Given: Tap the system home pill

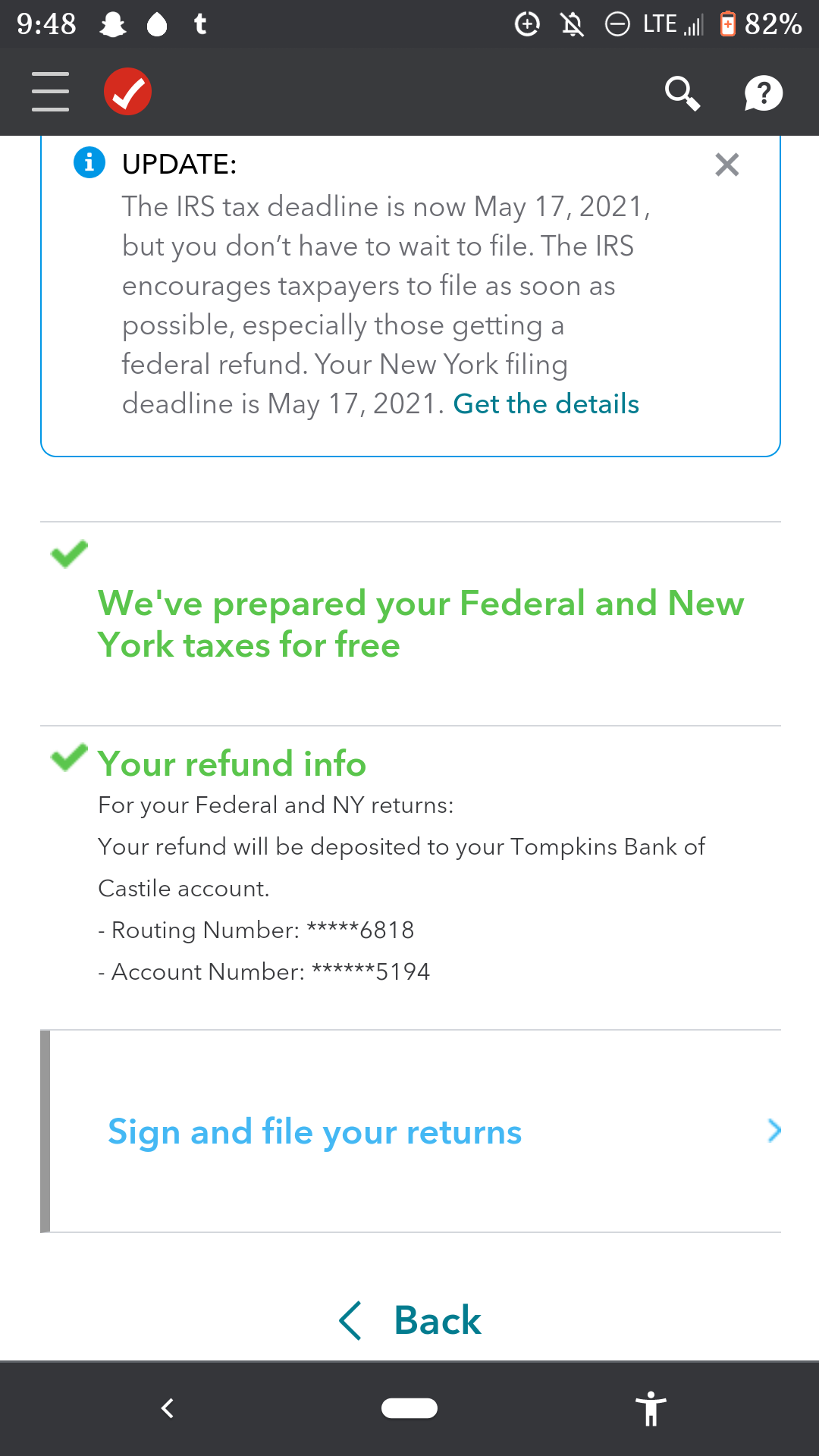Looking at the screenshot, I should 409,1408.
